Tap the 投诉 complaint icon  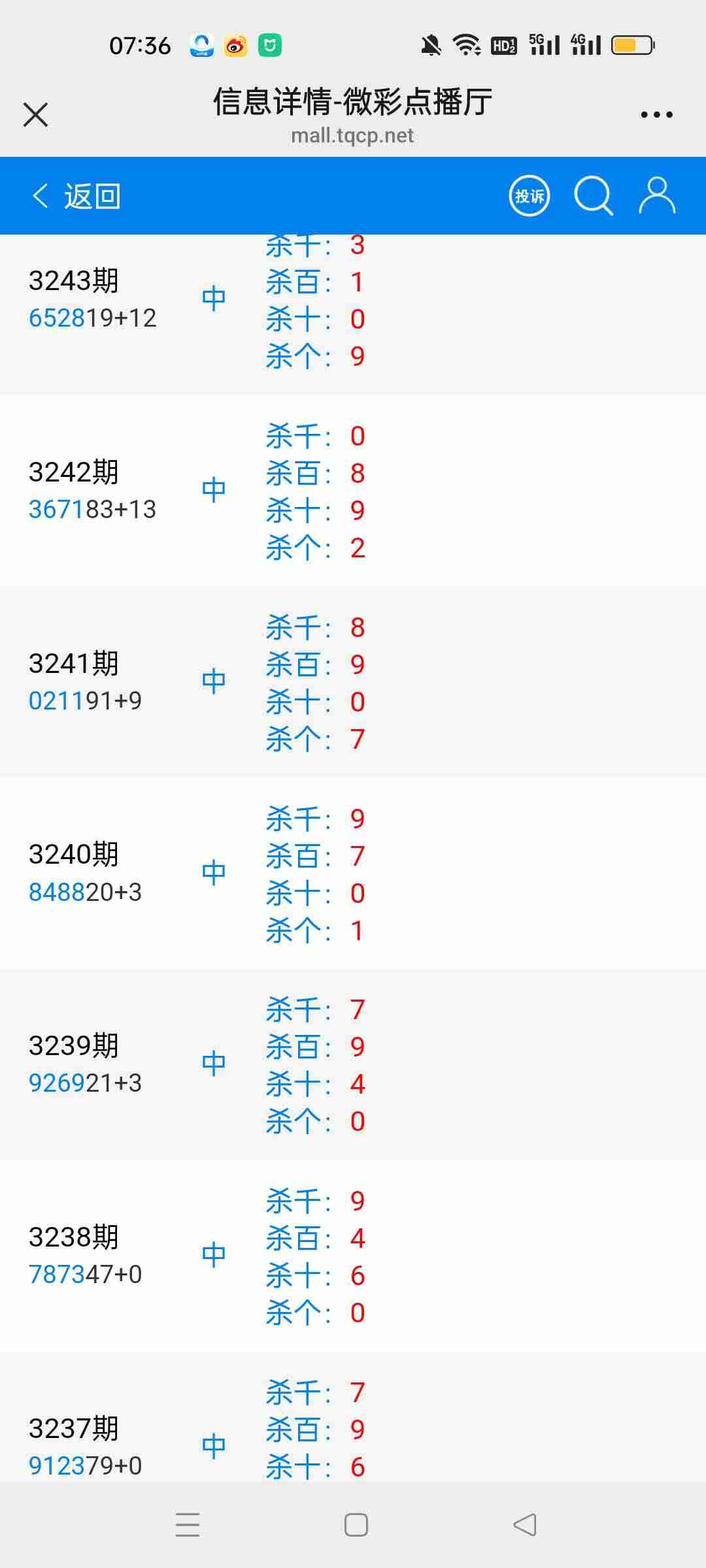[530, 195]
